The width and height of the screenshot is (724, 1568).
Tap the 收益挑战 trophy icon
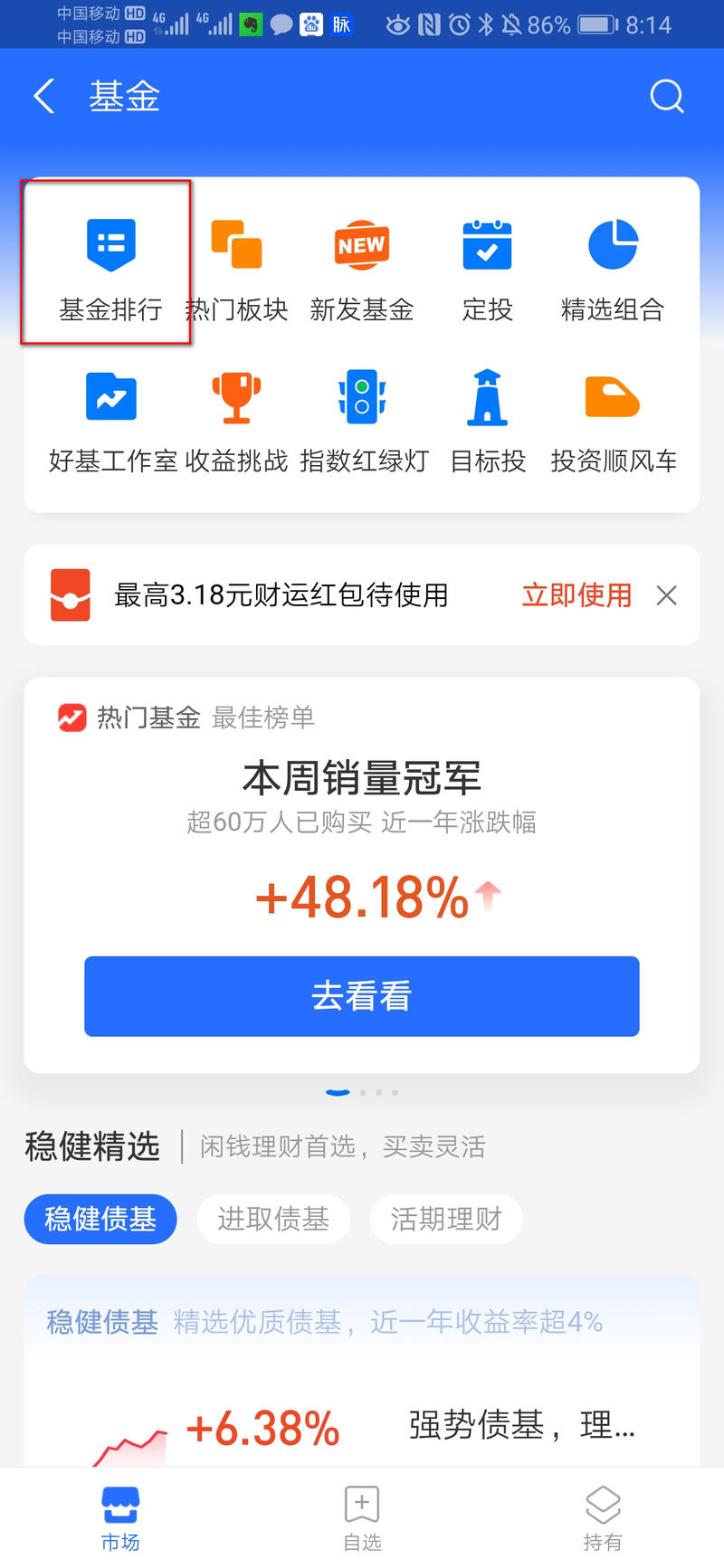tap(236, 416)
